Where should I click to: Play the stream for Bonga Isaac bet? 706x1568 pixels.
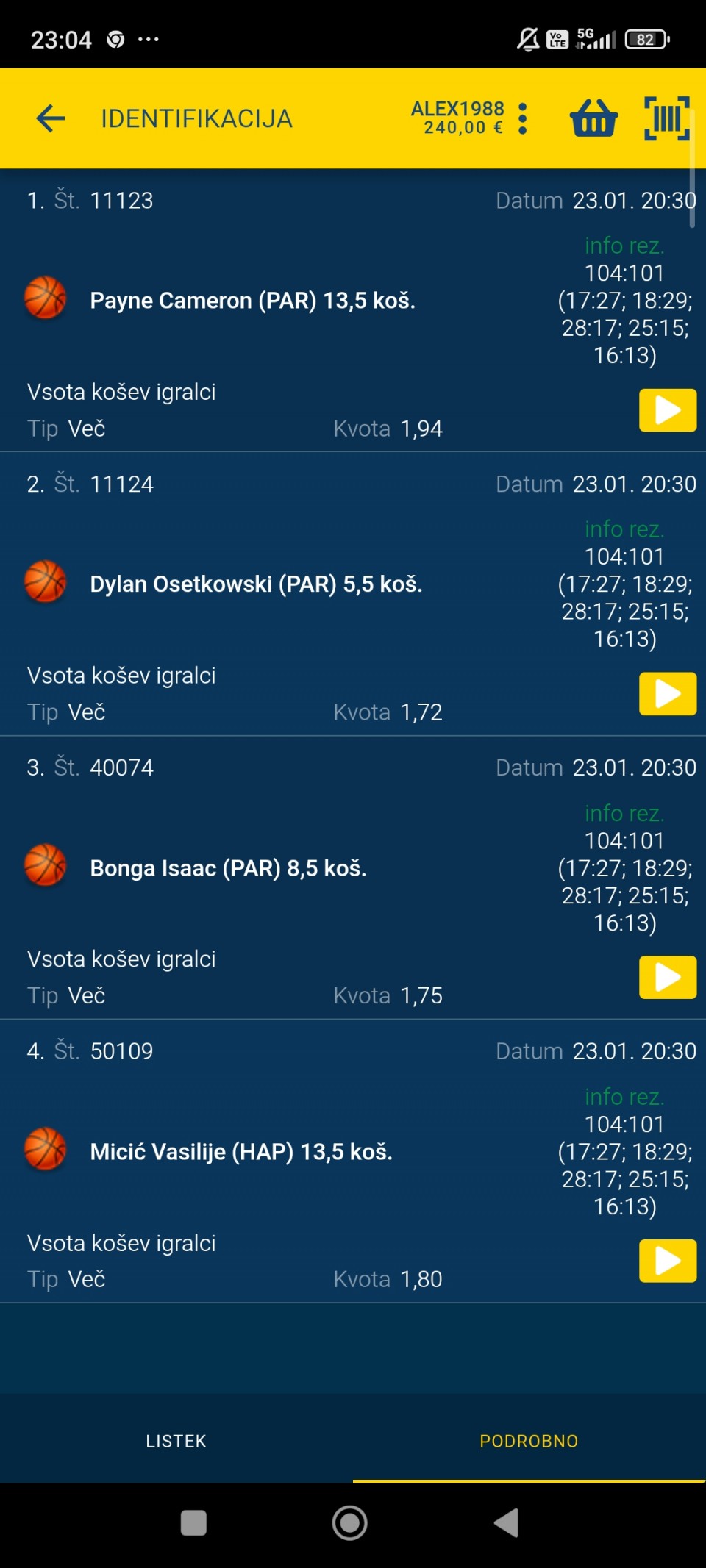point(667,977)
